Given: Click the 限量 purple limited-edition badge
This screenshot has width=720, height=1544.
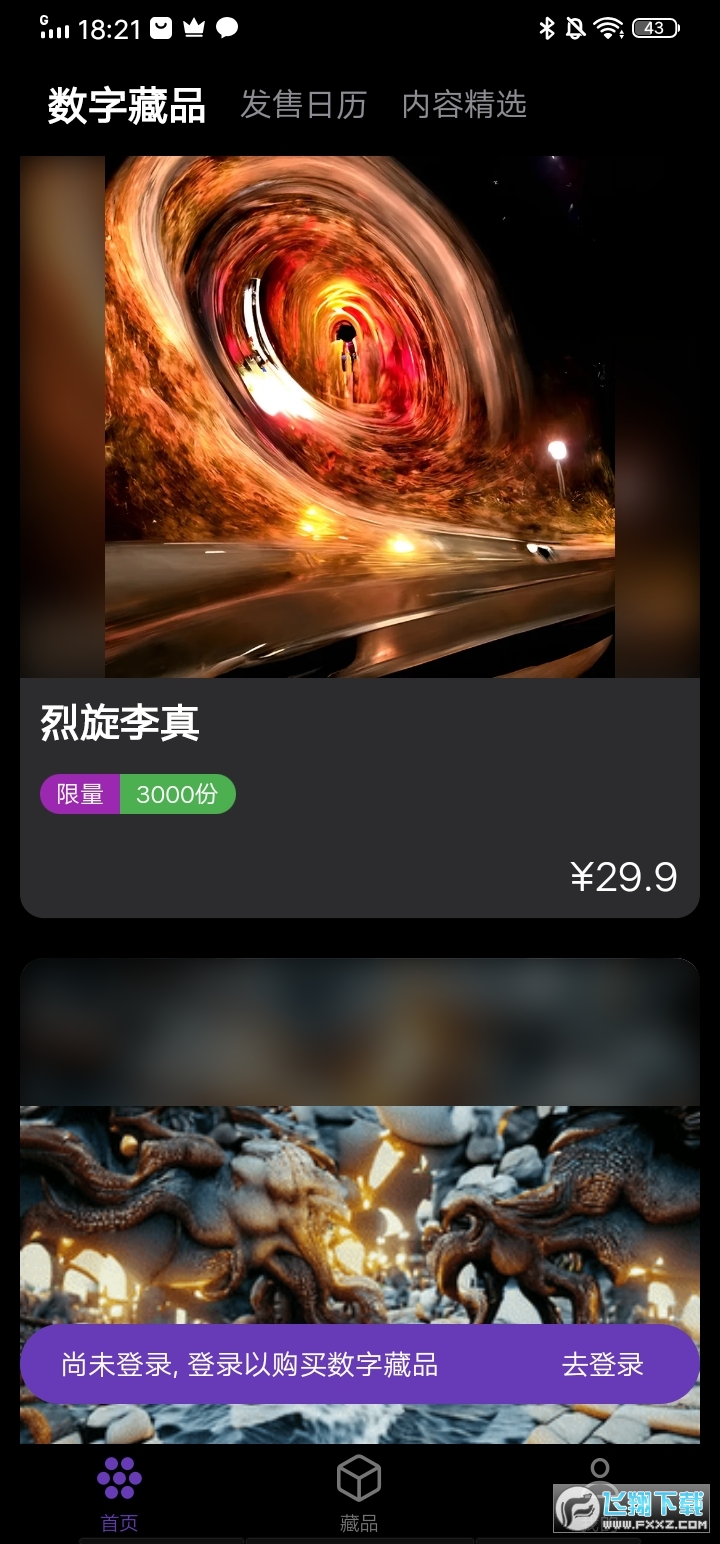Looking at the screenshot, I should click(79, 794).
